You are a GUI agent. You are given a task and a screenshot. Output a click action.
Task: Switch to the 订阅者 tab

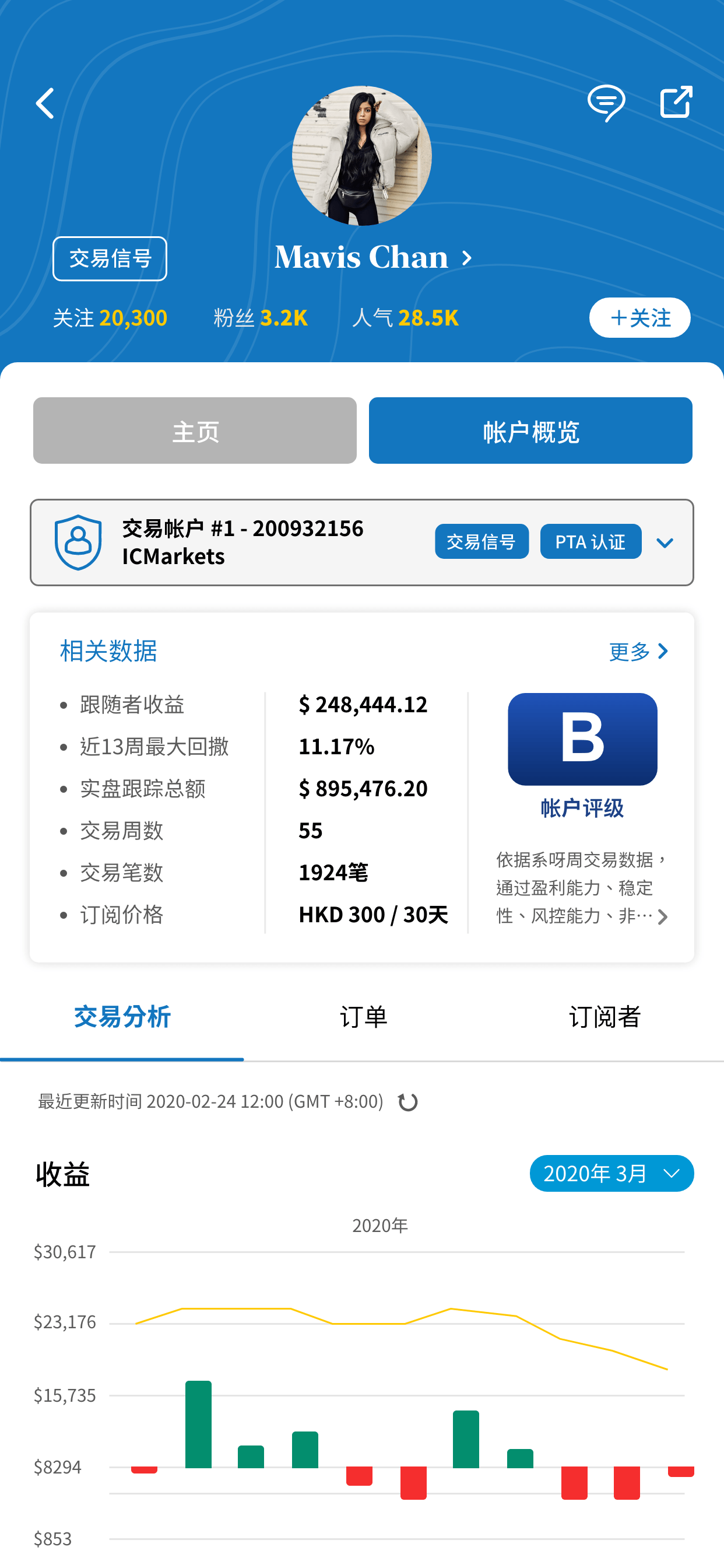[604, 1017]
